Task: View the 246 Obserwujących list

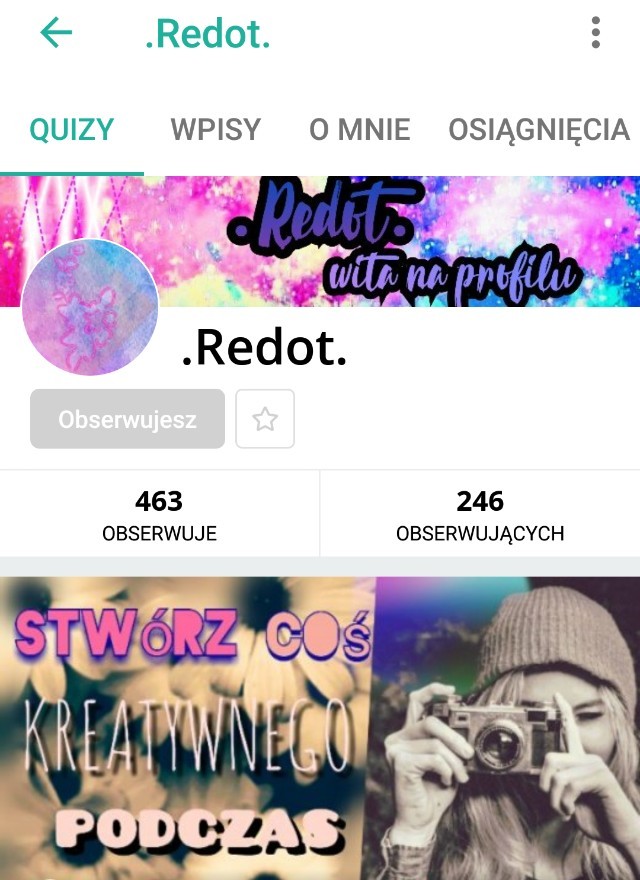Action: pos(480,514)
